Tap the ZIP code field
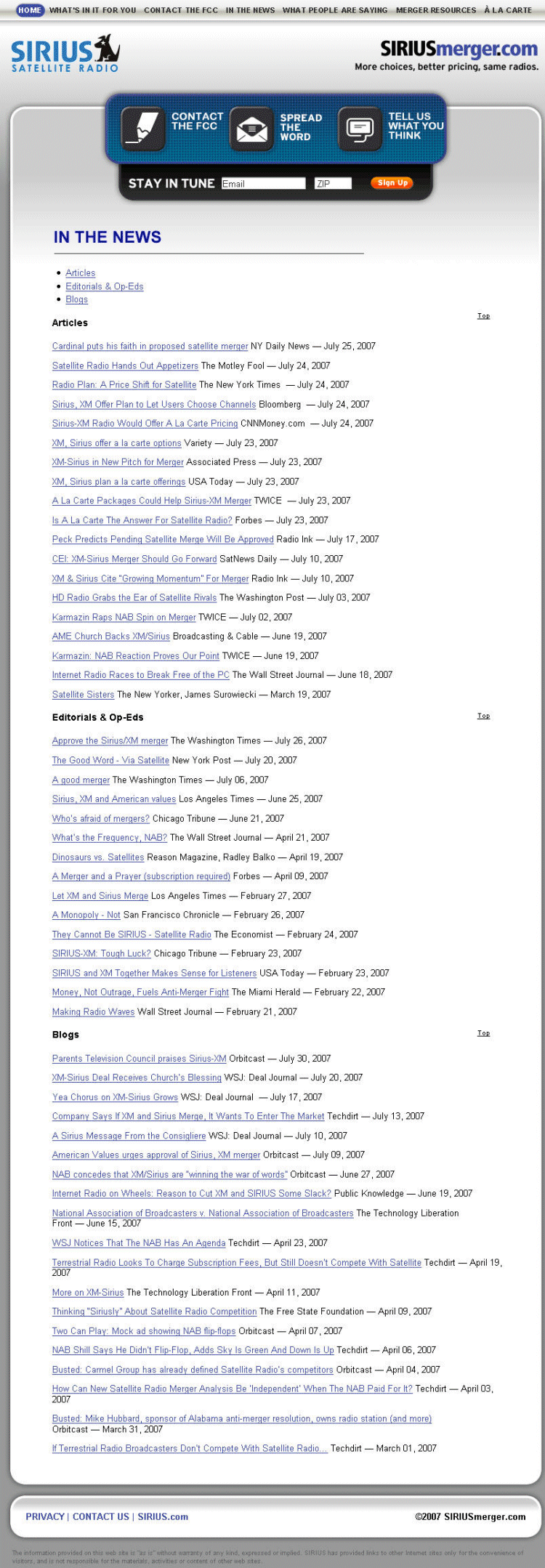Image resolution: width=545 pixels, height=1568 pixels. (333, 184)
